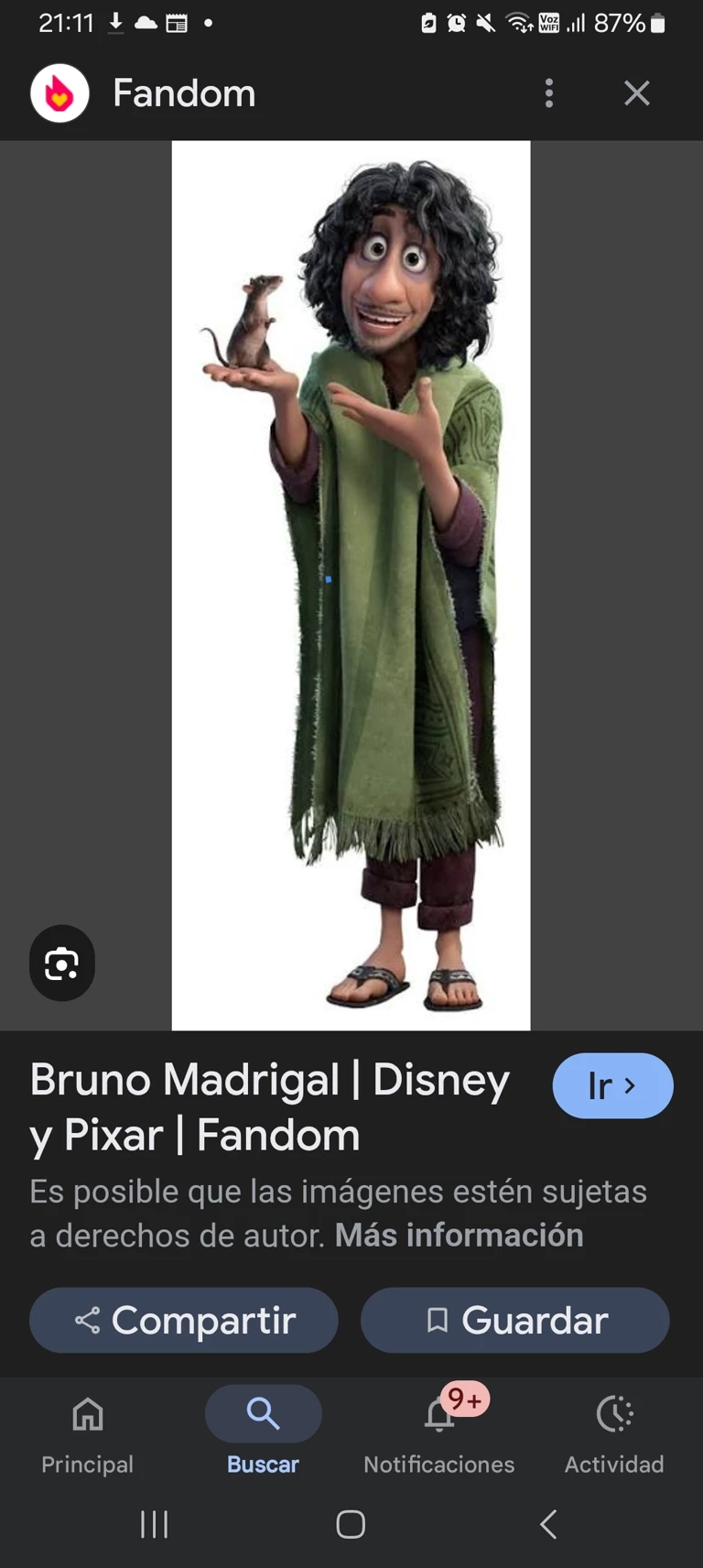Go back with the system back button
703x1568 pixels.
[x=548, y=1524]
